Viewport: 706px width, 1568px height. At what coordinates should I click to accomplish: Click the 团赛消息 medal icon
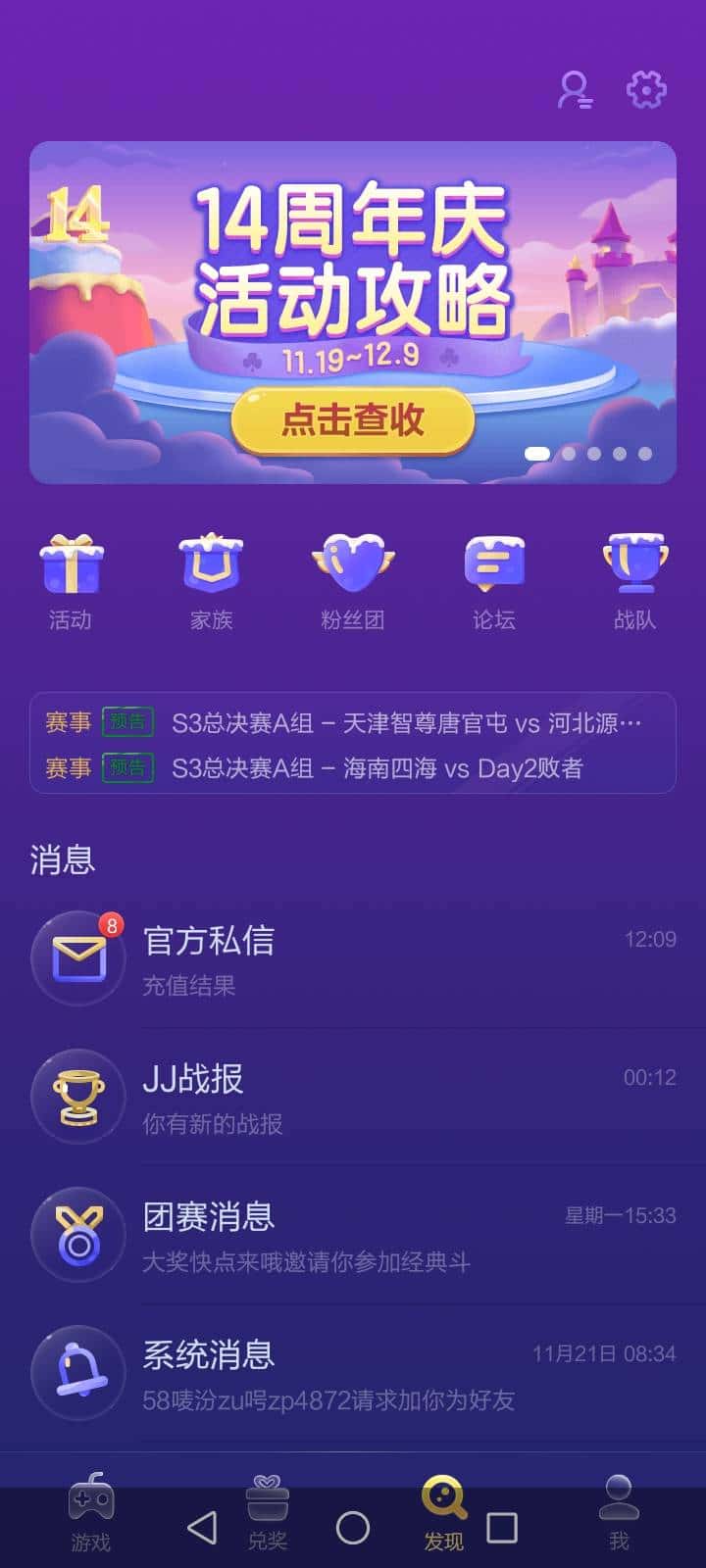pos(78,1233)
